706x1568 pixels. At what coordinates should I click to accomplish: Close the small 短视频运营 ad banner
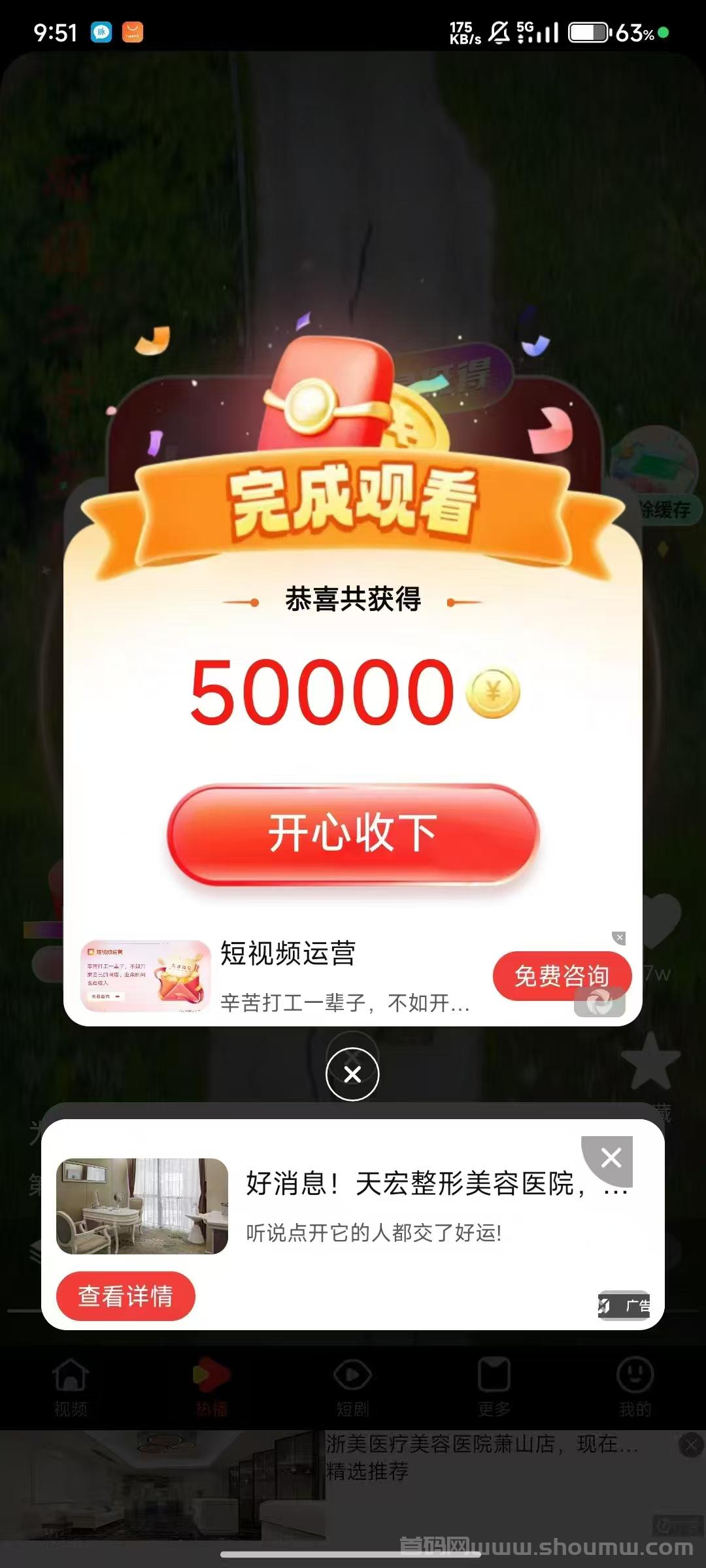coord(619,938)
